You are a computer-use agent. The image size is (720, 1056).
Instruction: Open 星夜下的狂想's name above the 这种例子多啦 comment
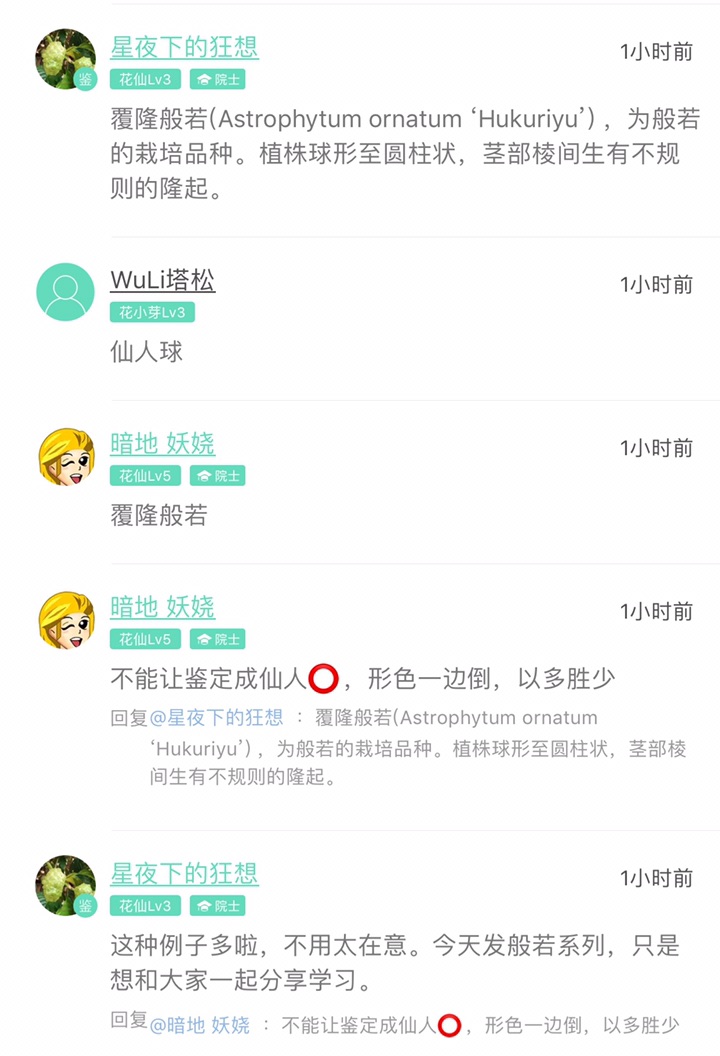click(x=184, y=874)
